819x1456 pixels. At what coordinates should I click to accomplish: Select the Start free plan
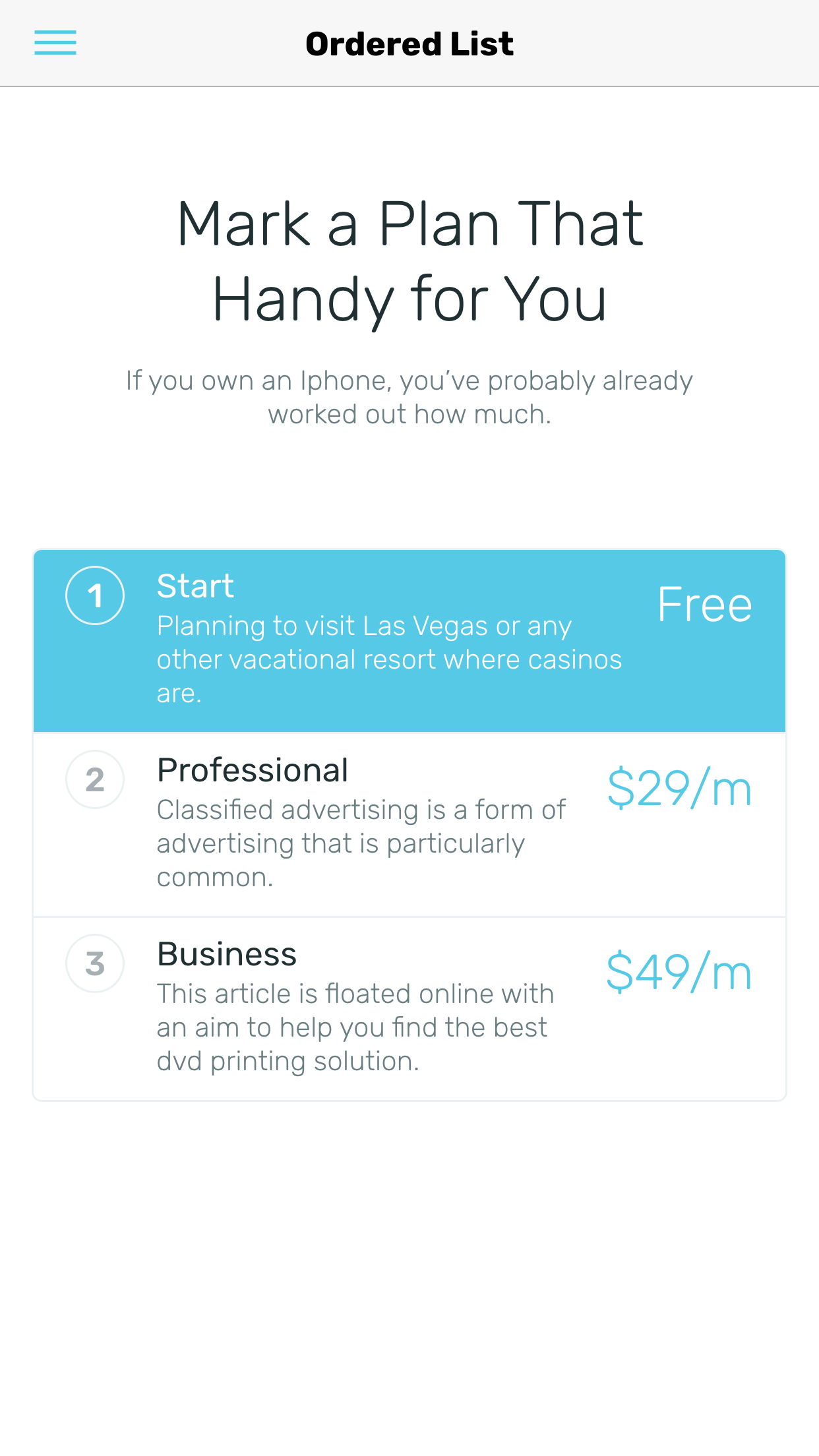point(409,640)
